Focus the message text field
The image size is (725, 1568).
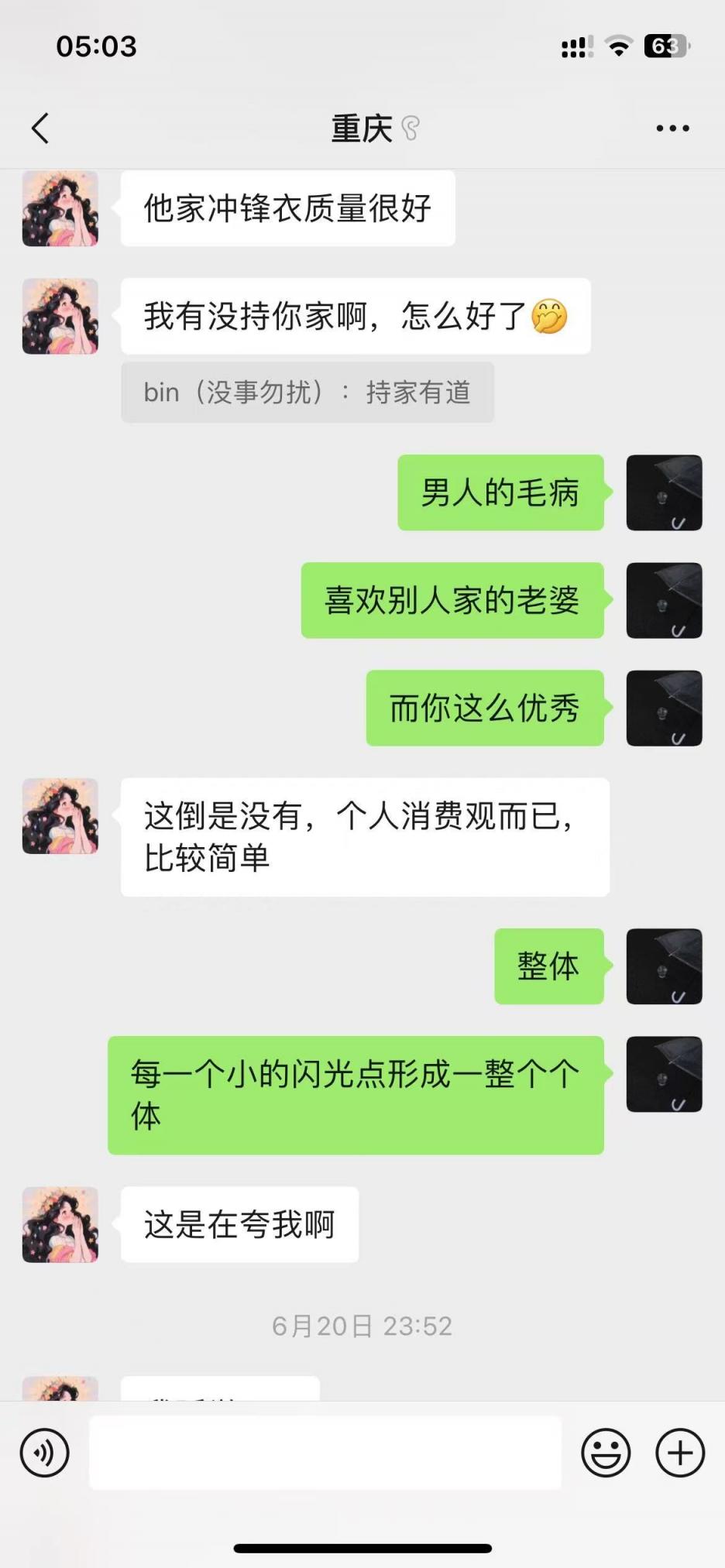click(x=325, y=1453)
